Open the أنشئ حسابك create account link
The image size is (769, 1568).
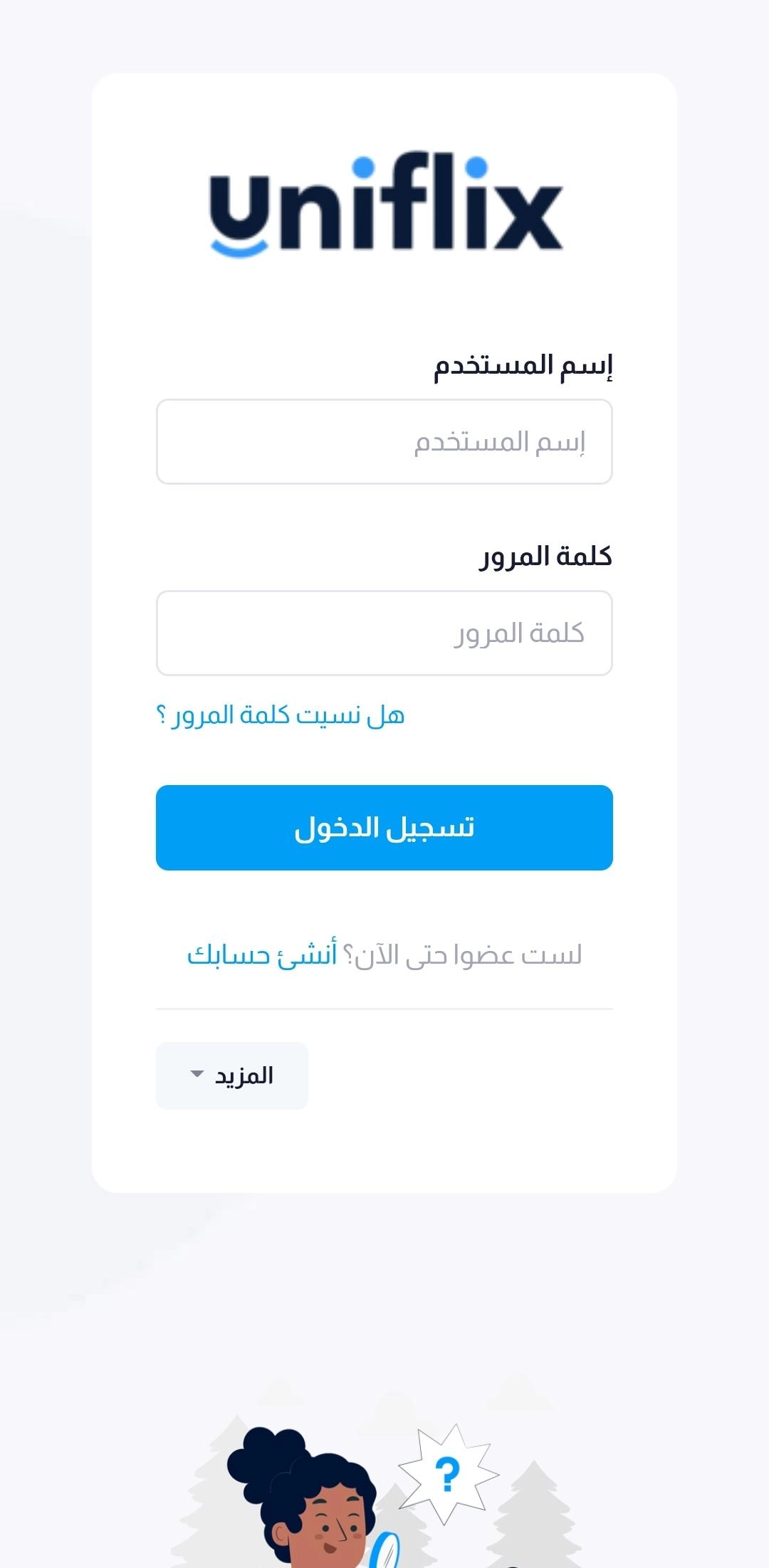[x=262, y=954]
